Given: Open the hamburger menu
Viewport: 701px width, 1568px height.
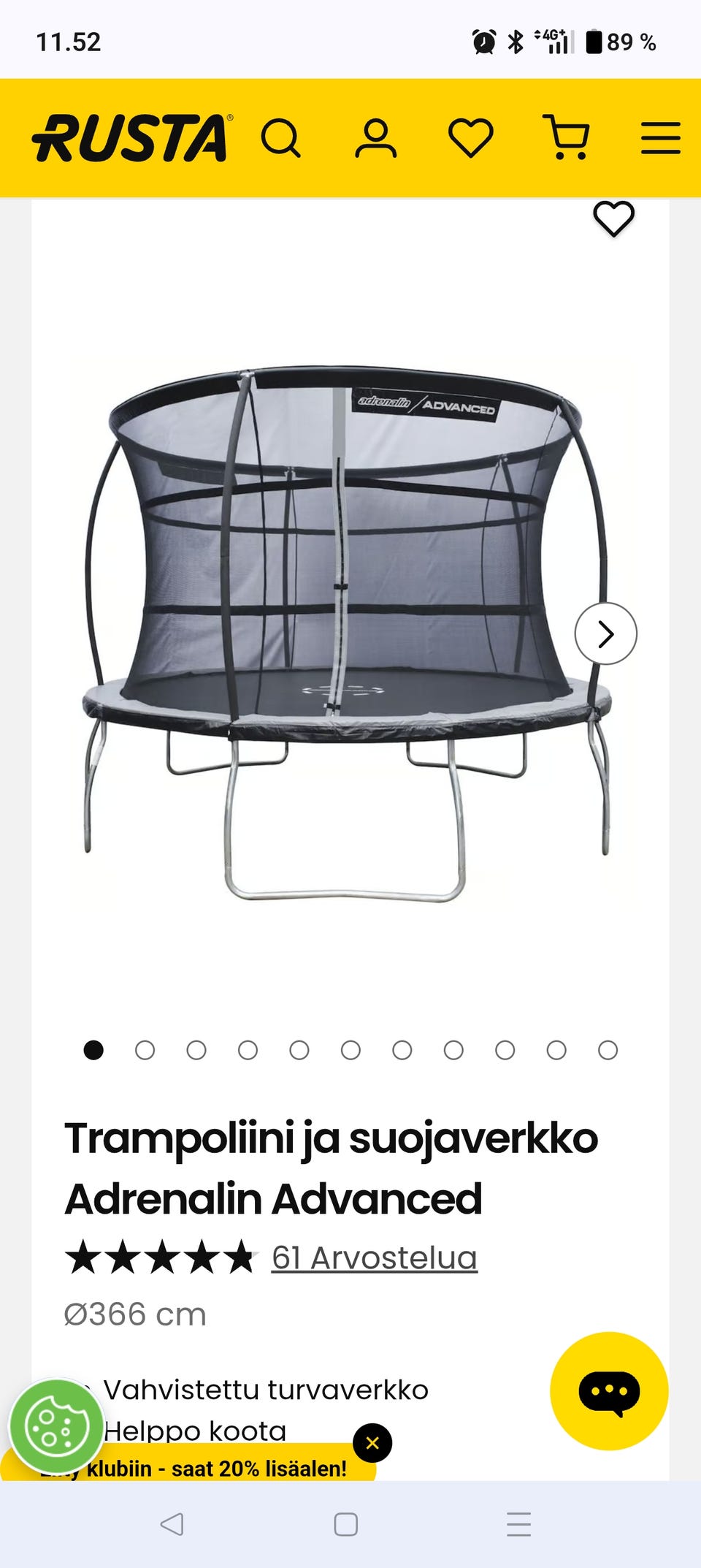Looking at the screenshot, I should 661,137.
